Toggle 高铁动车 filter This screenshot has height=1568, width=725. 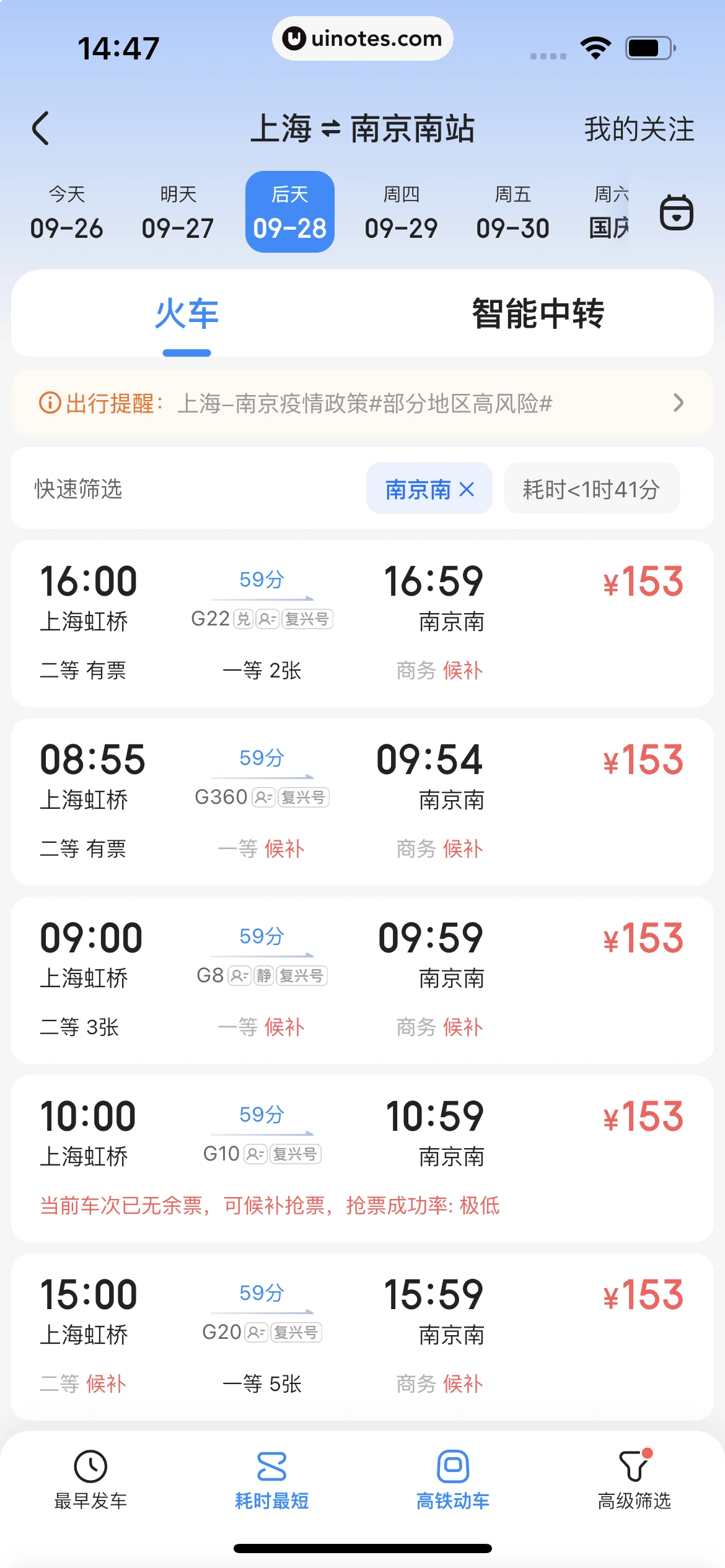click(453, 1479)
